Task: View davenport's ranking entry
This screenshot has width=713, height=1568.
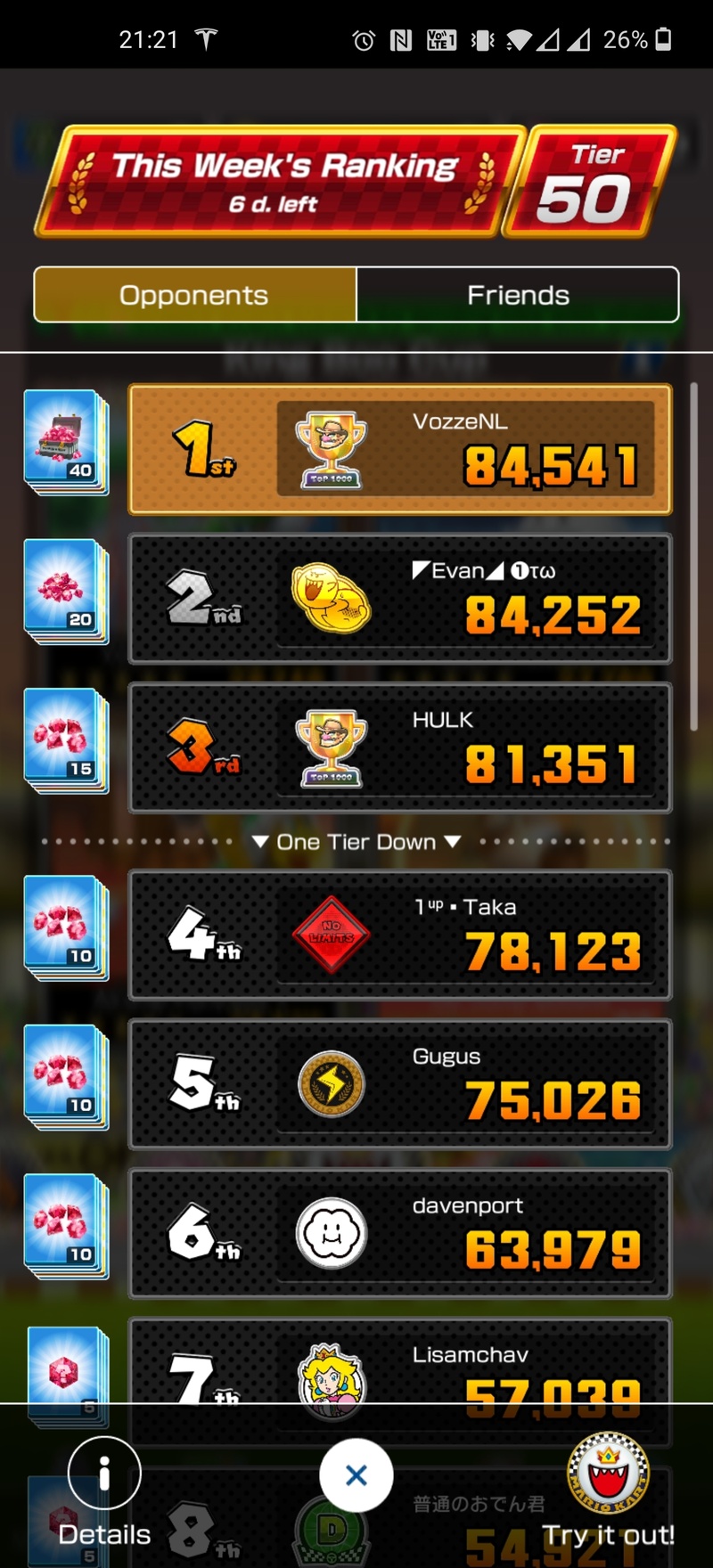Action: [x=399, y=1233]
